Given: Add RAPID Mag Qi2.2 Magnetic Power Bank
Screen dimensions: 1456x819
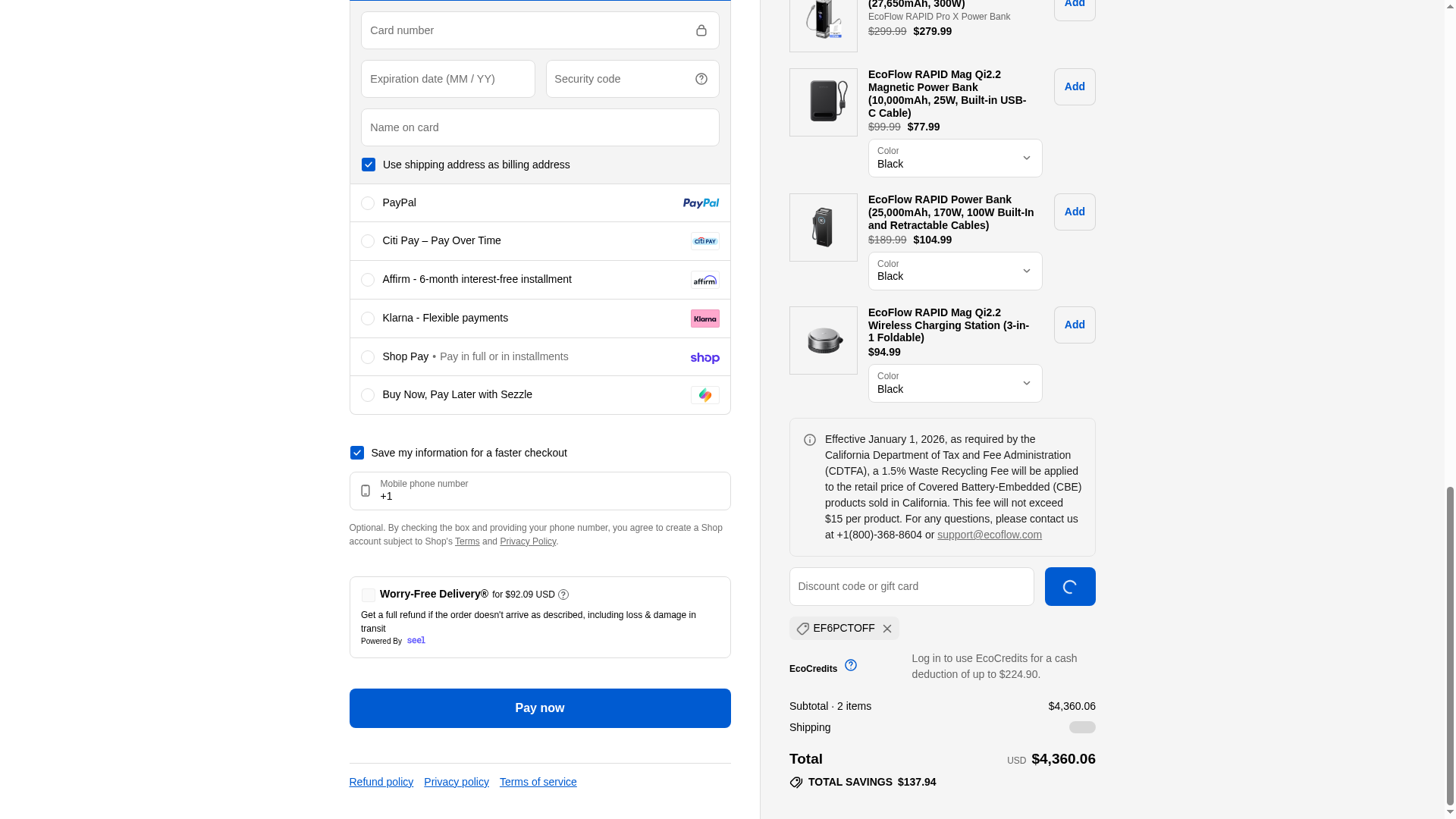Looking at the screenshot, I should [1074, 87].
